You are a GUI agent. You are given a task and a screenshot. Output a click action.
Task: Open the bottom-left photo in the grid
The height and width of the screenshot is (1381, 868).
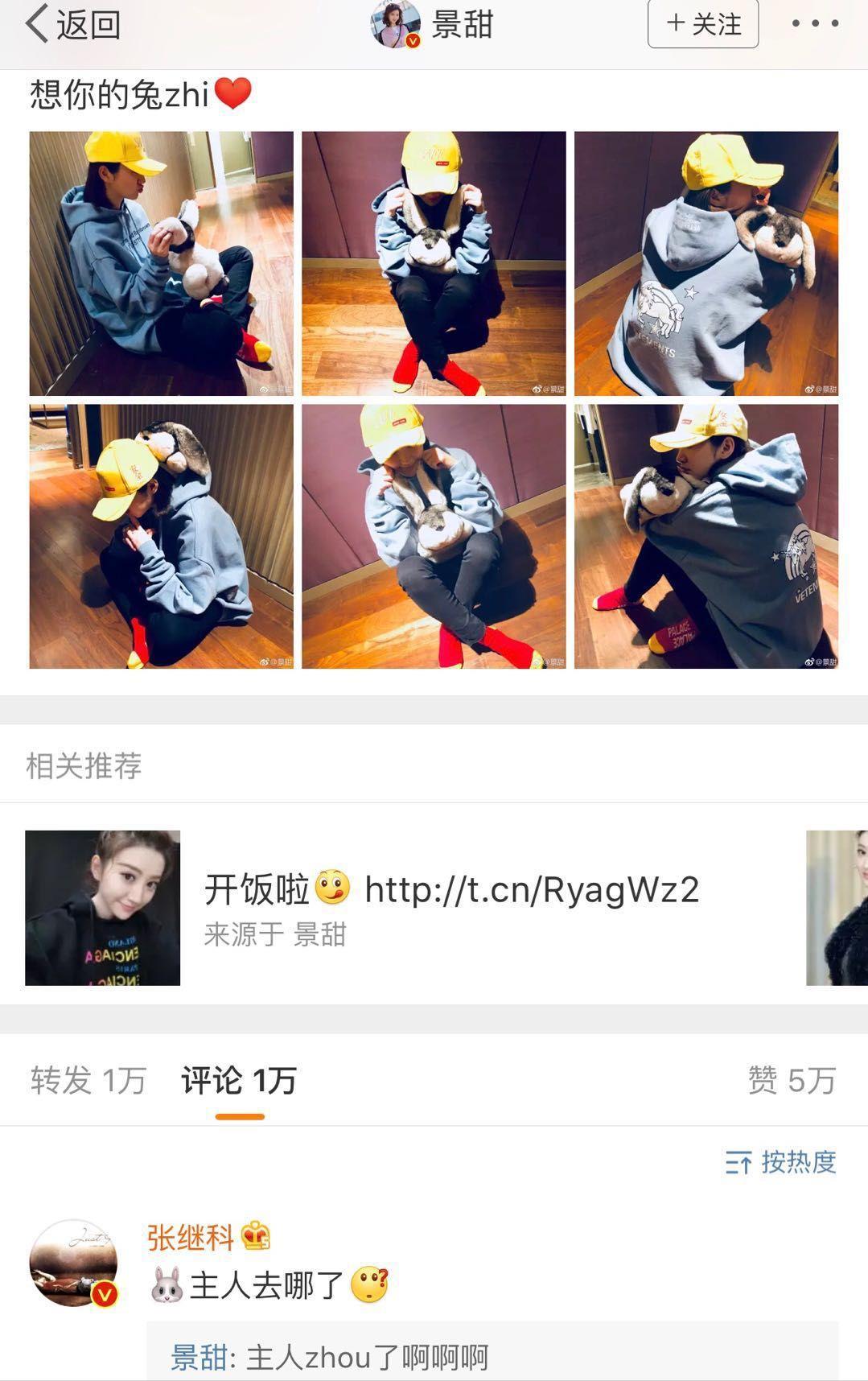click(x=161, y=536)
